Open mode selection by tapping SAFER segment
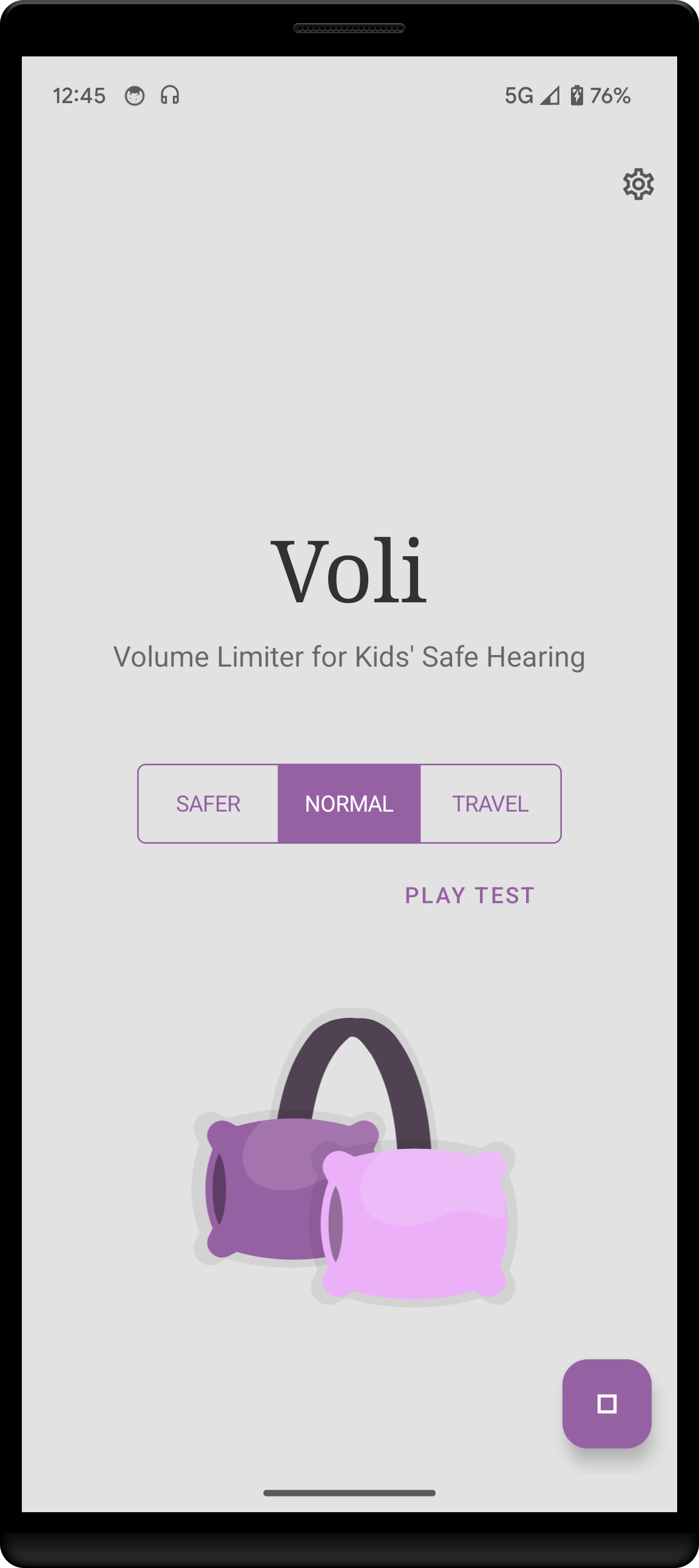The width and height of the screenshot is (699, 1568). 208,804
